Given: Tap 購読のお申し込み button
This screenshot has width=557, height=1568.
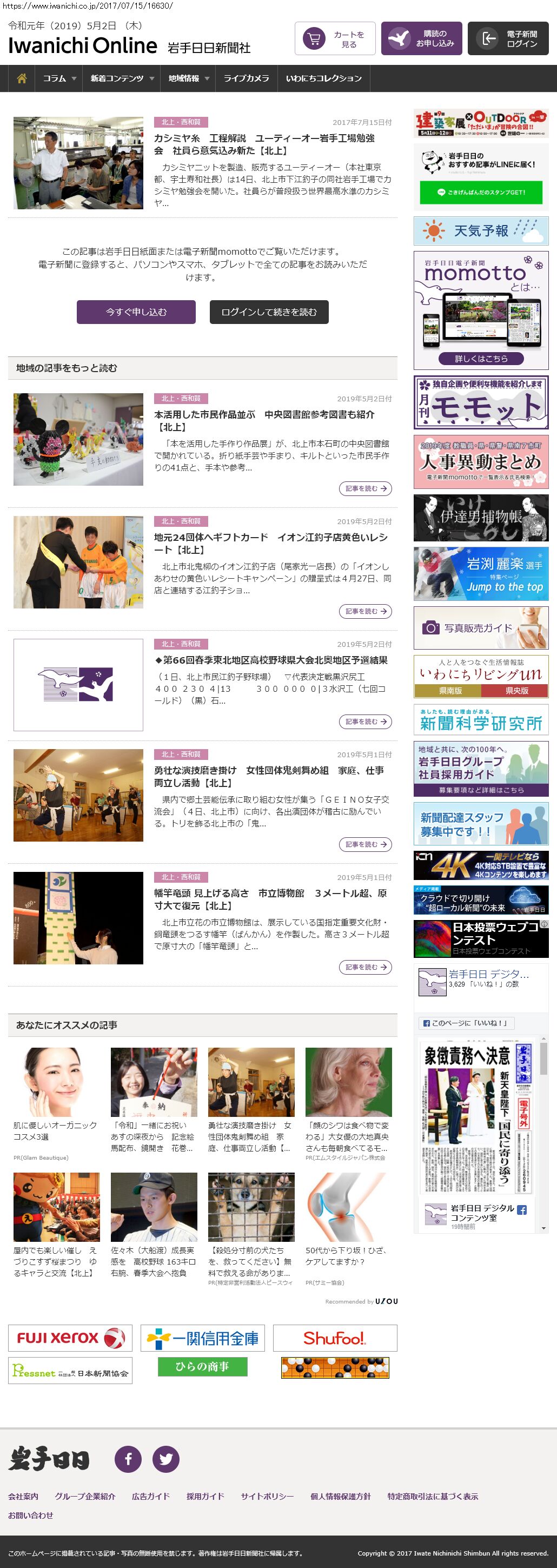Looking at the screenshot, I should [421, 39].
